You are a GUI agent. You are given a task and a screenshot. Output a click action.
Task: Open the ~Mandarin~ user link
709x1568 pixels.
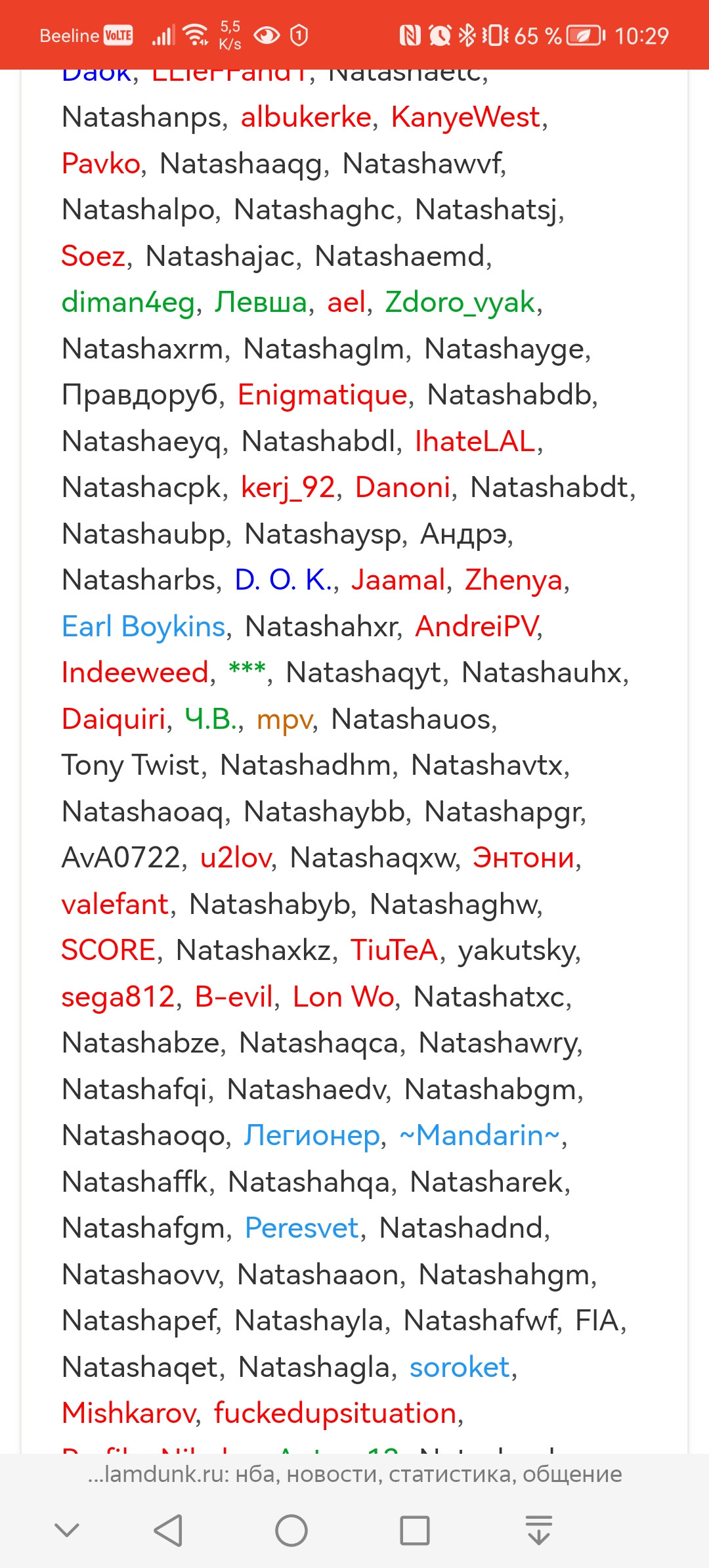tap(480, 1136)
